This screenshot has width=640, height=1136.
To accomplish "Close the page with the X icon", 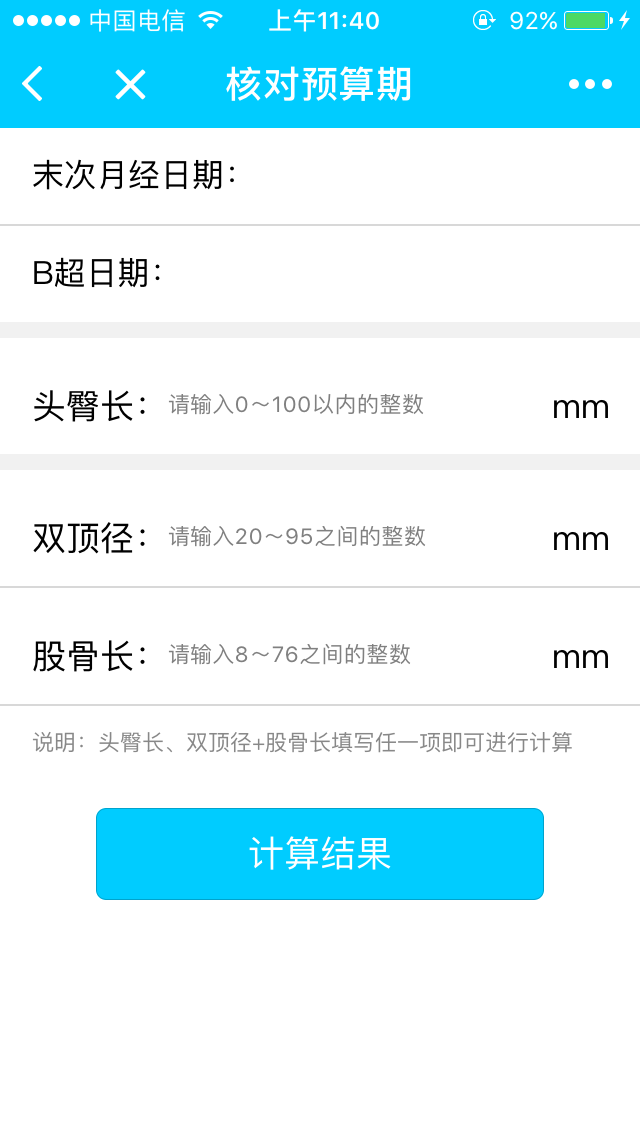I will [x=130, y=85].
